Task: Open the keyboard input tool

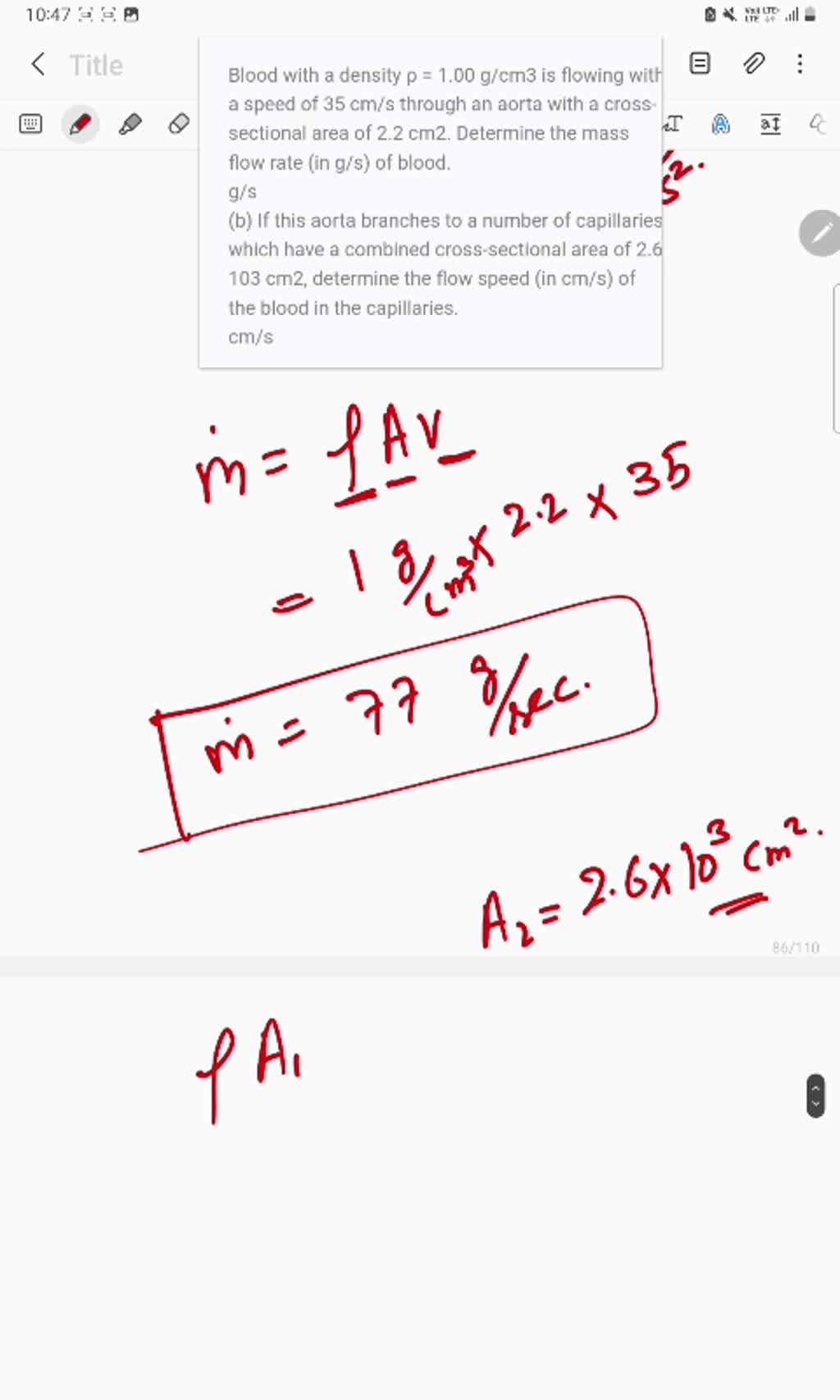Action: [30, 124]
